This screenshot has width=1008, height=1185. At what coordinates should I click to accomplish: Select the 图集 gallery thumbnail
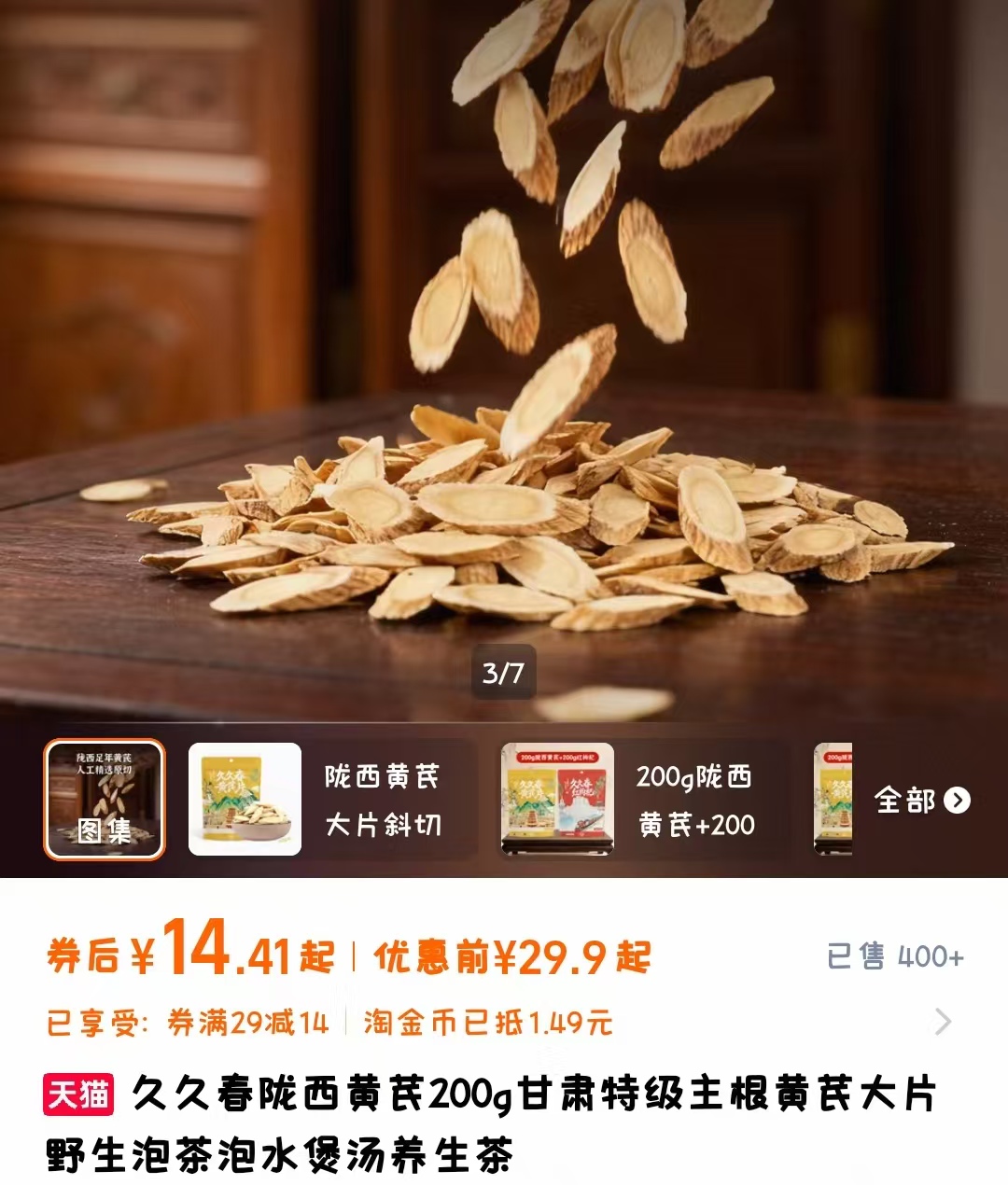point(105,800)
